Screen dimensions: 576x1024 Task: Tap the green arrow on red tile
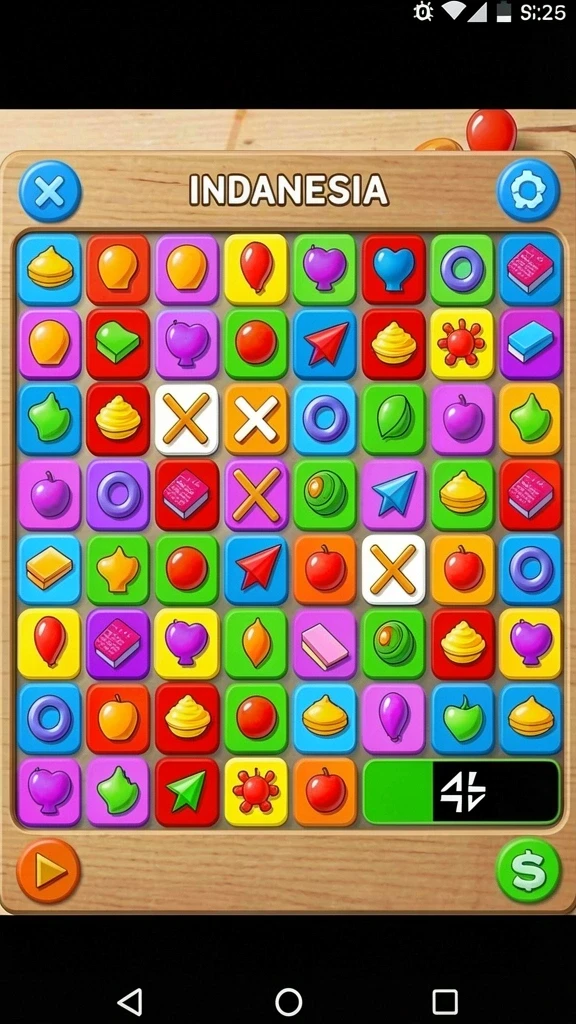pyautogui.click(x=187, y=792)
